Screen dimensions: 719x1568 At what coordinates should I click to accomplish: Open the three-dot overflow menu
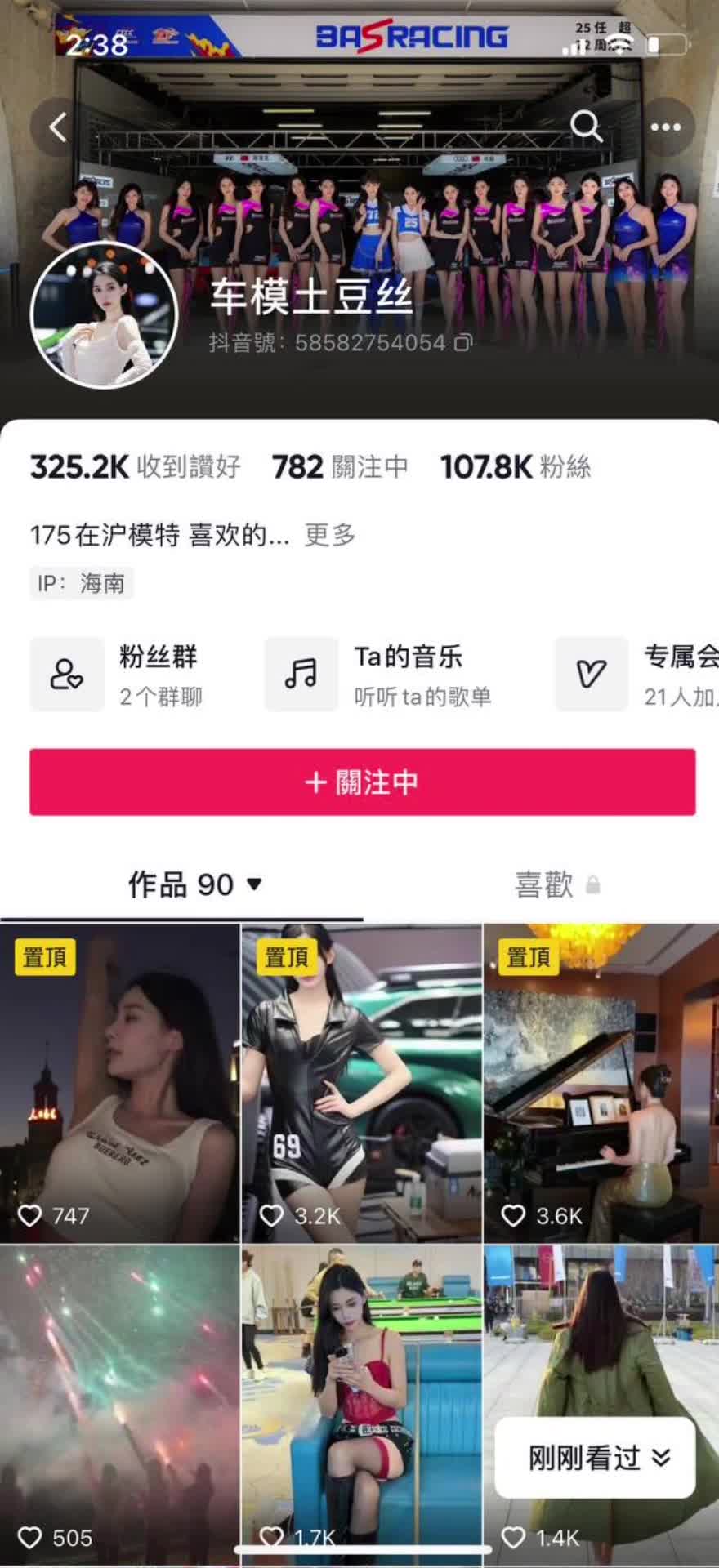tap(665, 127)
